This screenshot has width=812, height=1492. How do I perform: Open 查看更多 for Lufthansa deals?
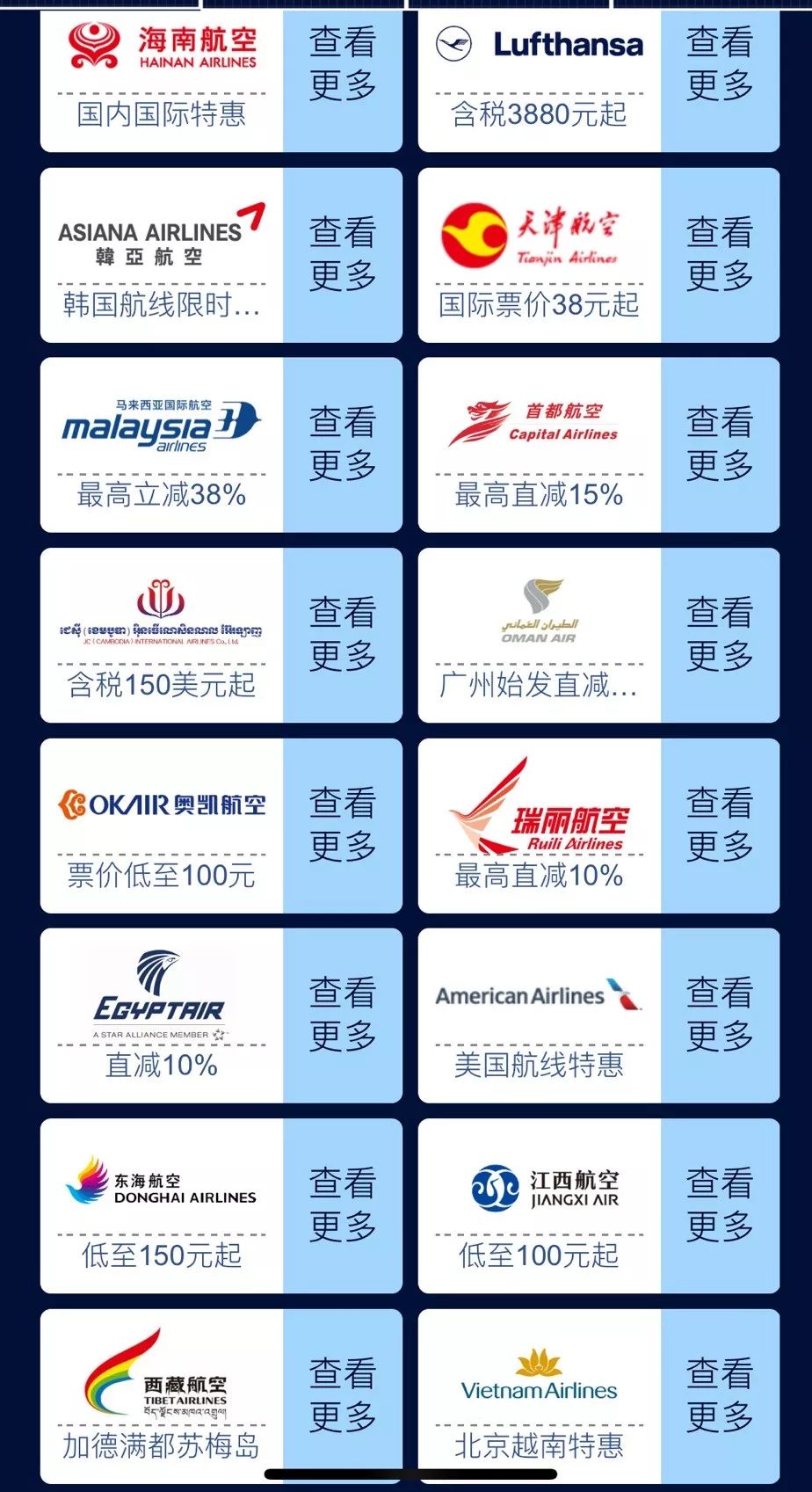point(720,81)
